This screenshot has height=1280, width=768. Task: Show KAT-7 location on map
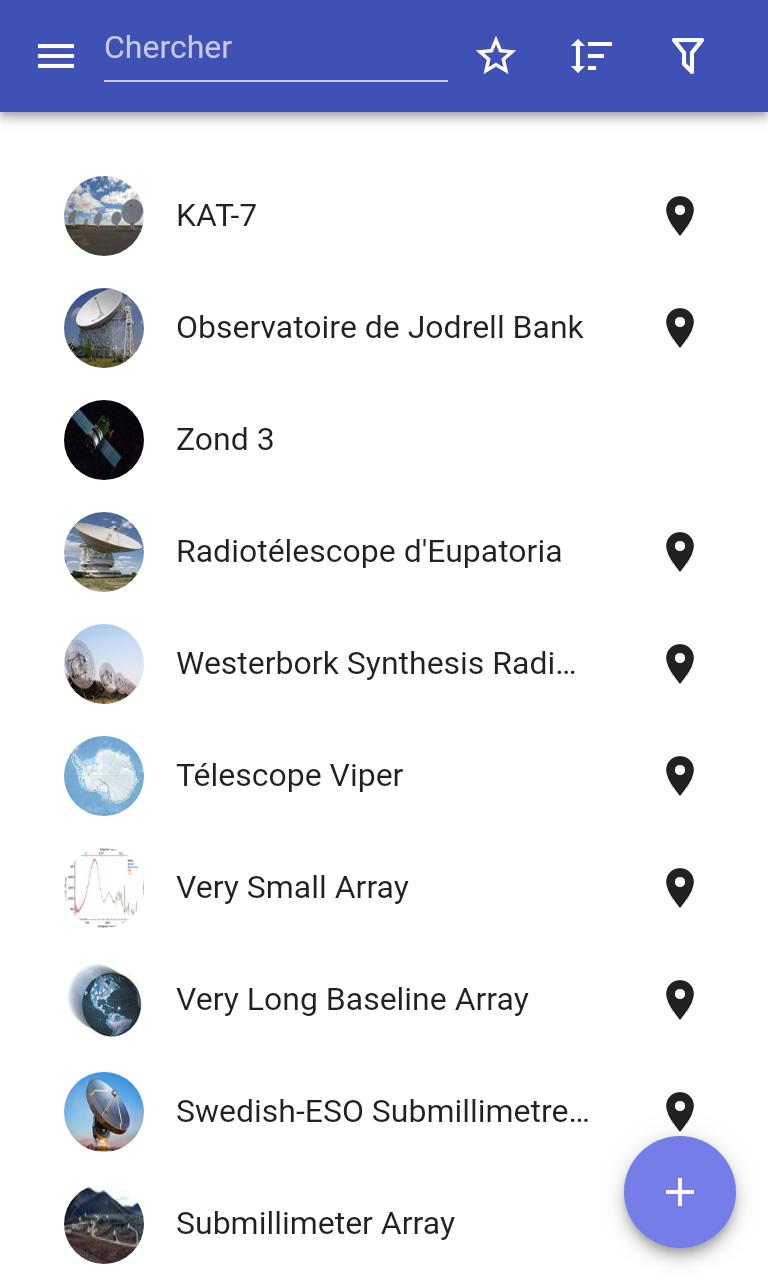point(680,216)
